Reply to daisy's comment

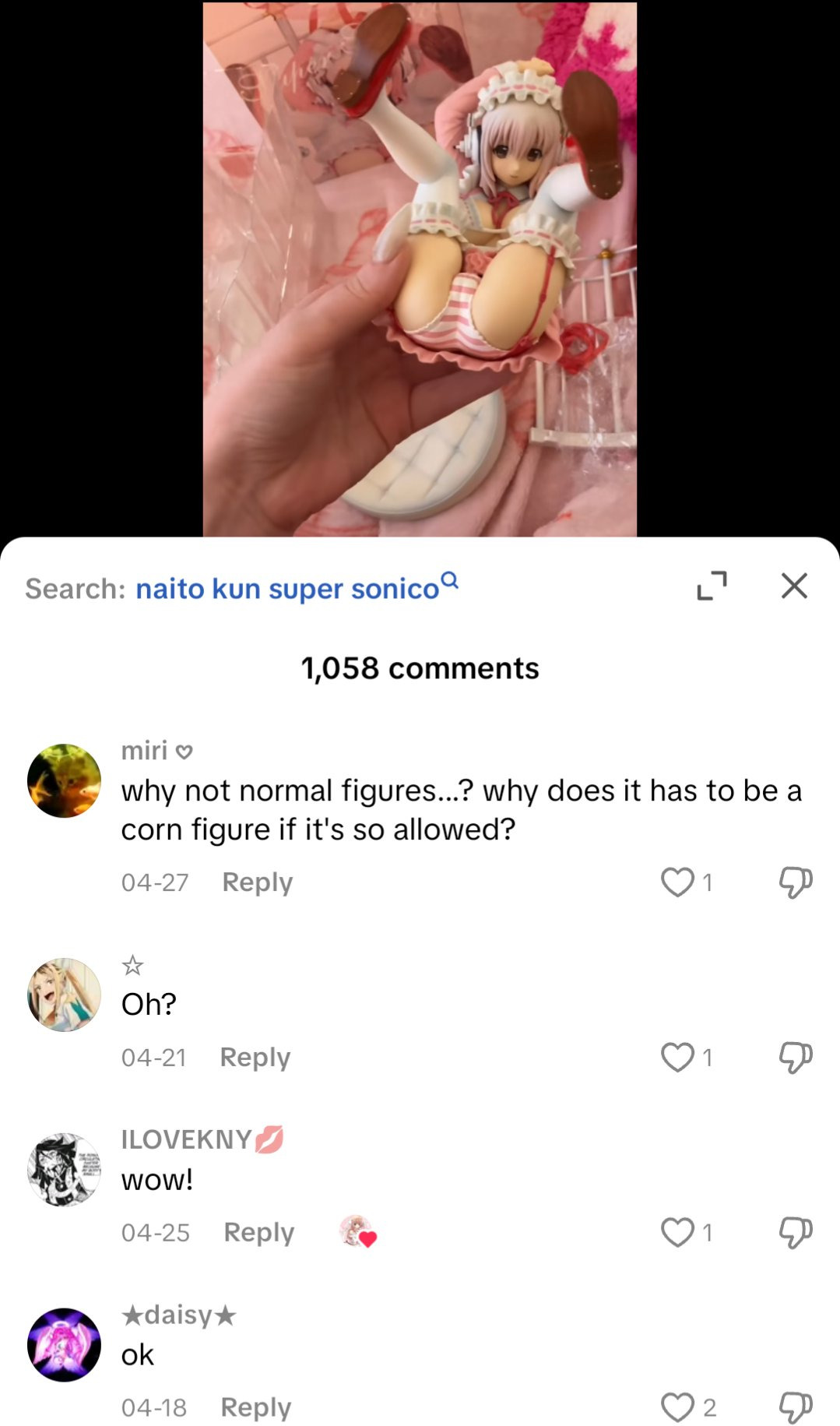(x=256, y=1408)
